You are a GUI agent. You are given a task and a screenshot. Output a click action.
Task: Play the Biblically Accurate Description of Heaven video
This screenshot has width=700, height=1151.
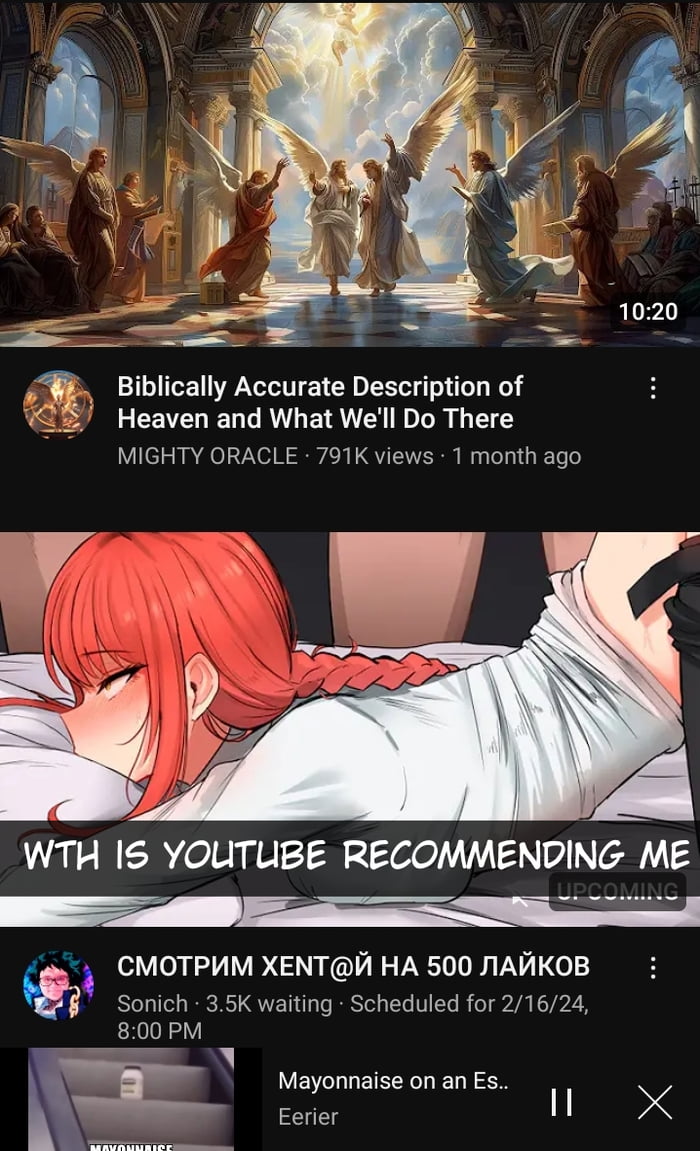[x=350, y=172]
